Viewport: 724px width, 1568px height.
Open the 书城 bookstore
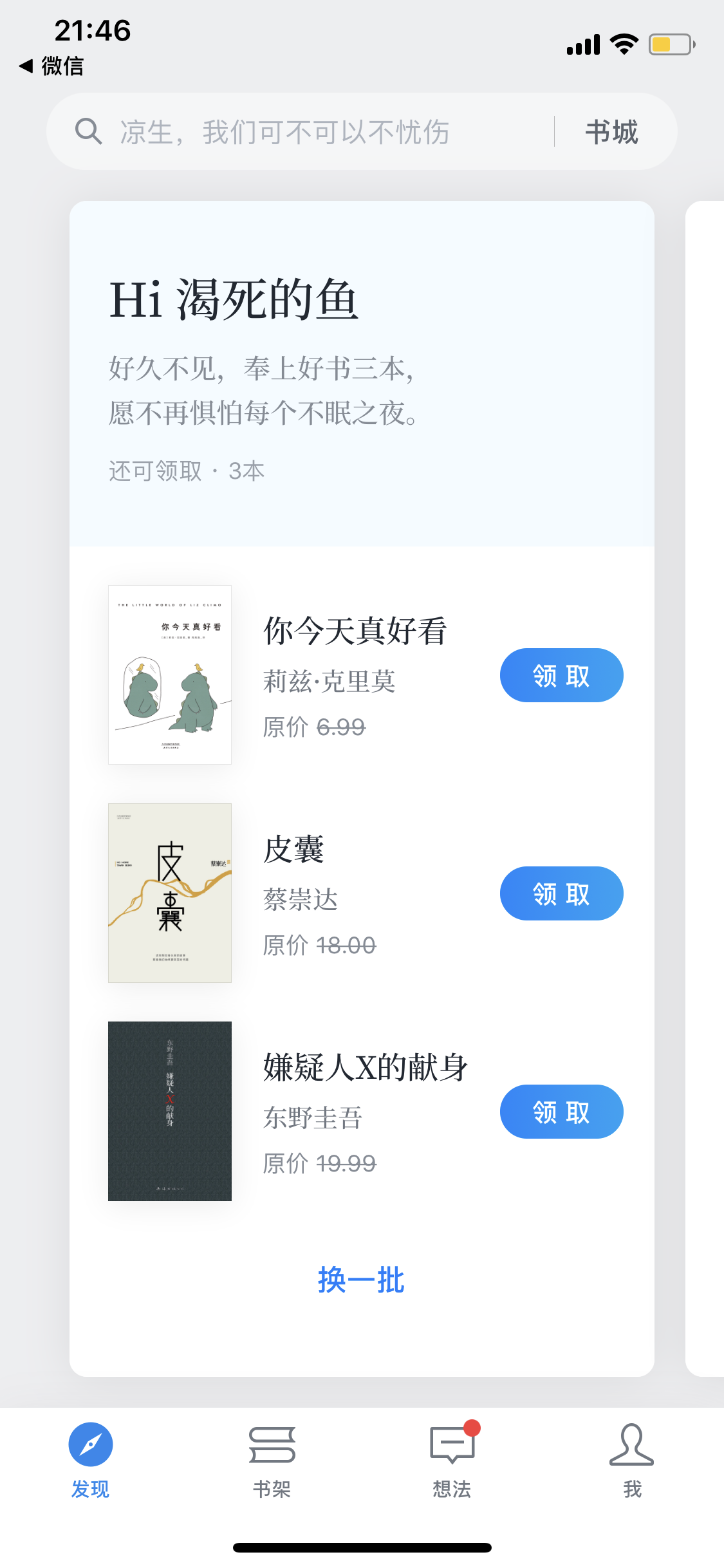point(611,132)
